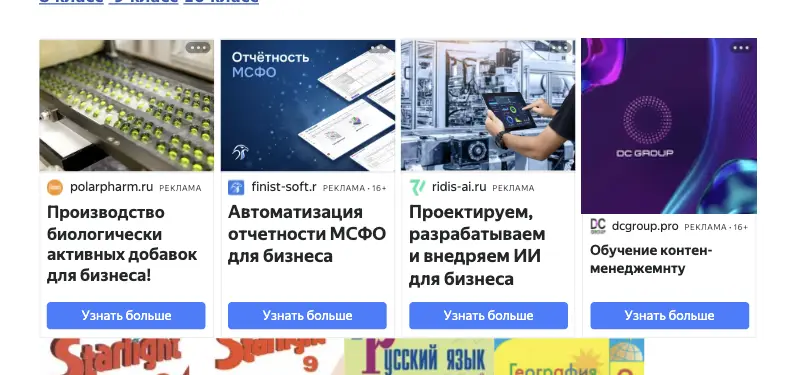Follow the ridis-ai.ru site link
This screenshot has height=375, width=793.
459,187
